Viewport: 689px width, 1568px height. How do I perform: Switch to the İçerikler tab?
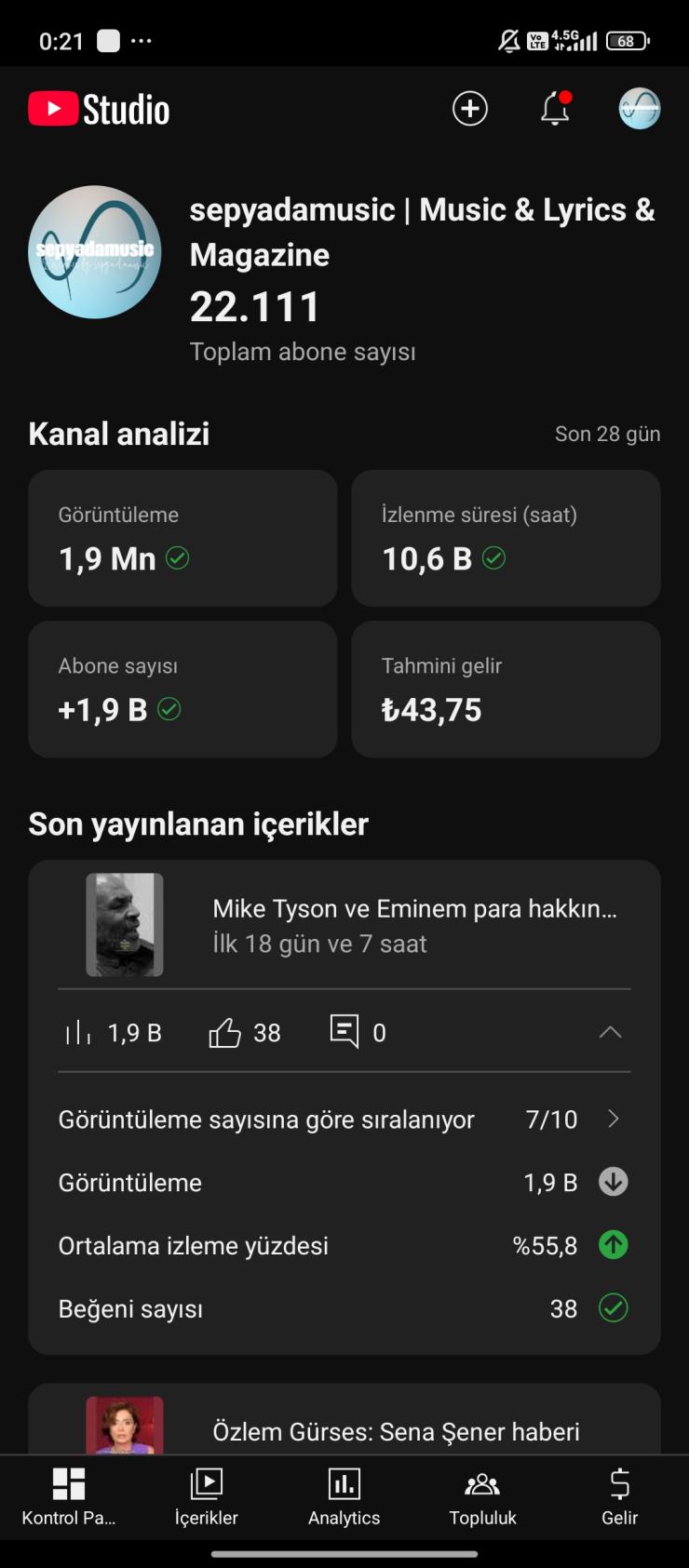point(207,1497)
